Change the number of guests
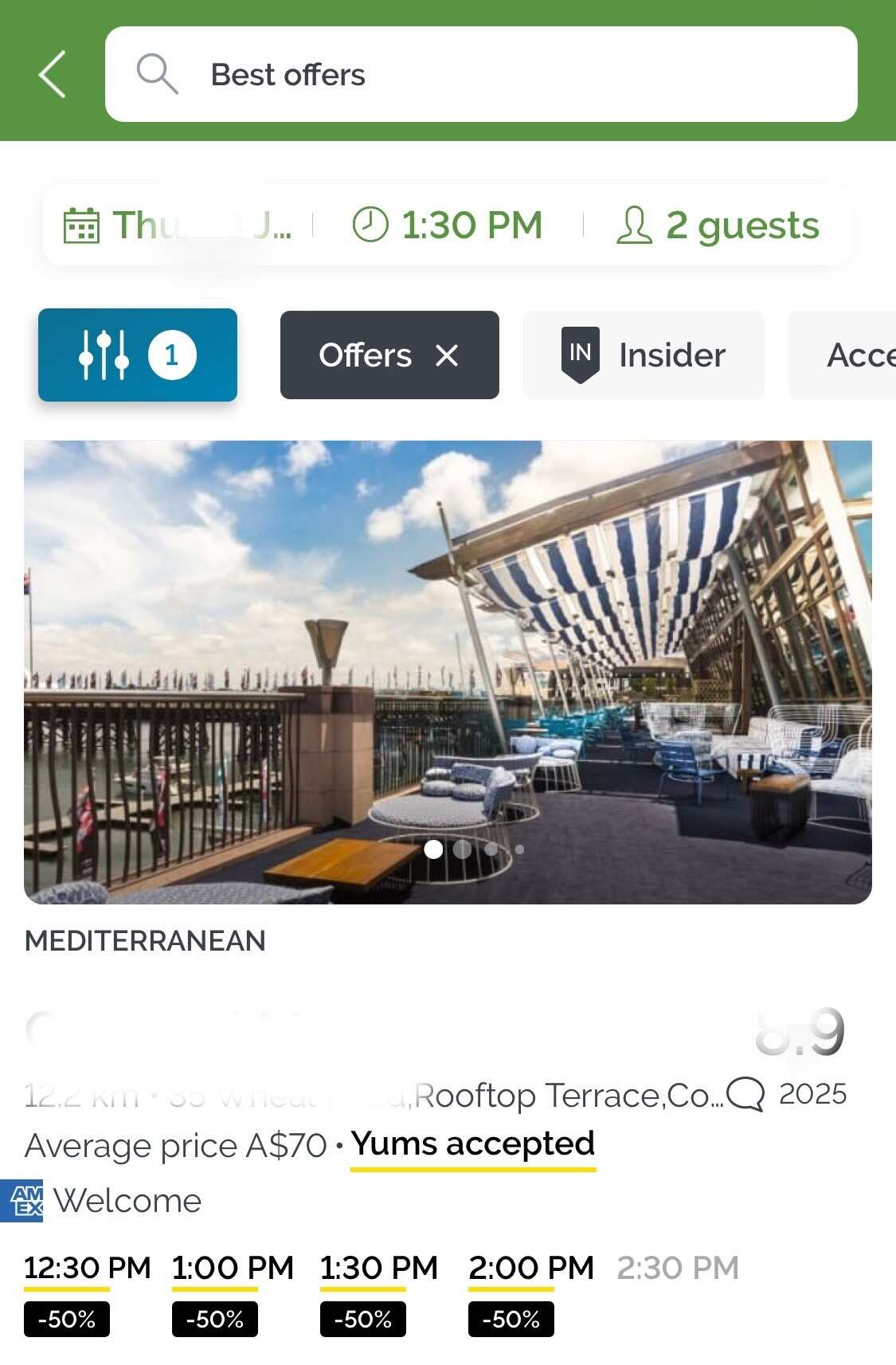 (718, 226)
